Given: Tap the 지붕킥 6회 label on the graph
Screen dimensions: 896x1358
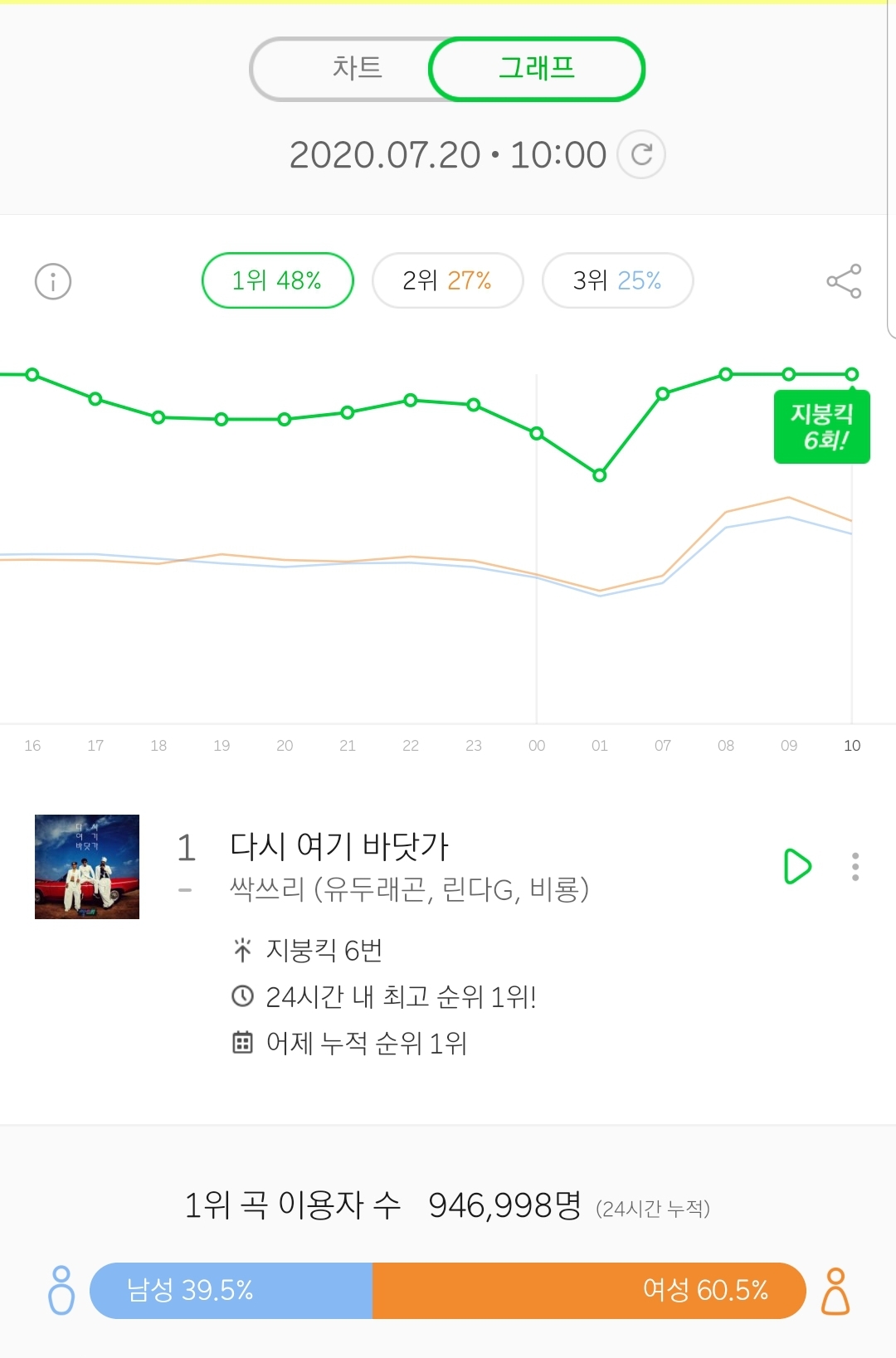Looking at the screenshot, I should pos(821,426).
